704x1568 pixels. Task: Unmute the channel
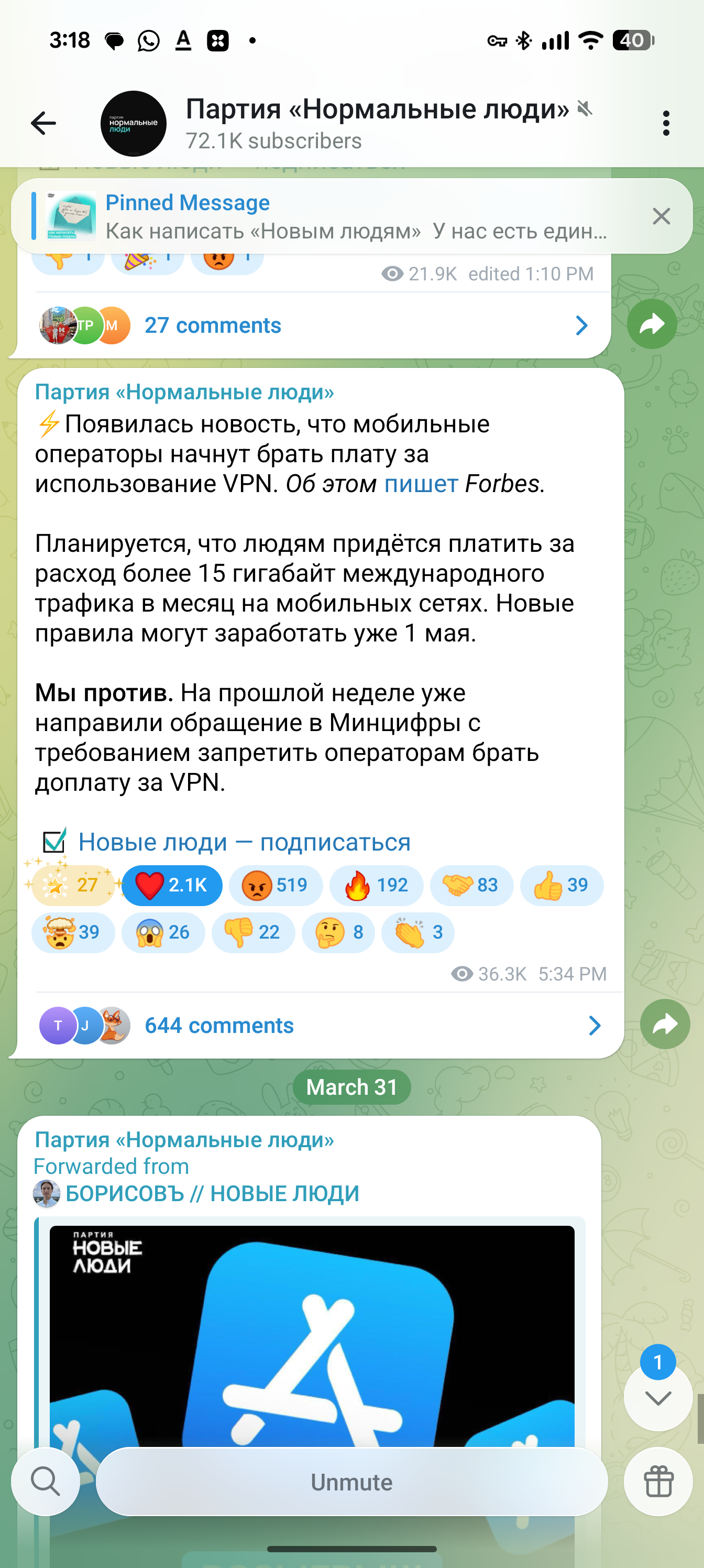[351, 1482]
